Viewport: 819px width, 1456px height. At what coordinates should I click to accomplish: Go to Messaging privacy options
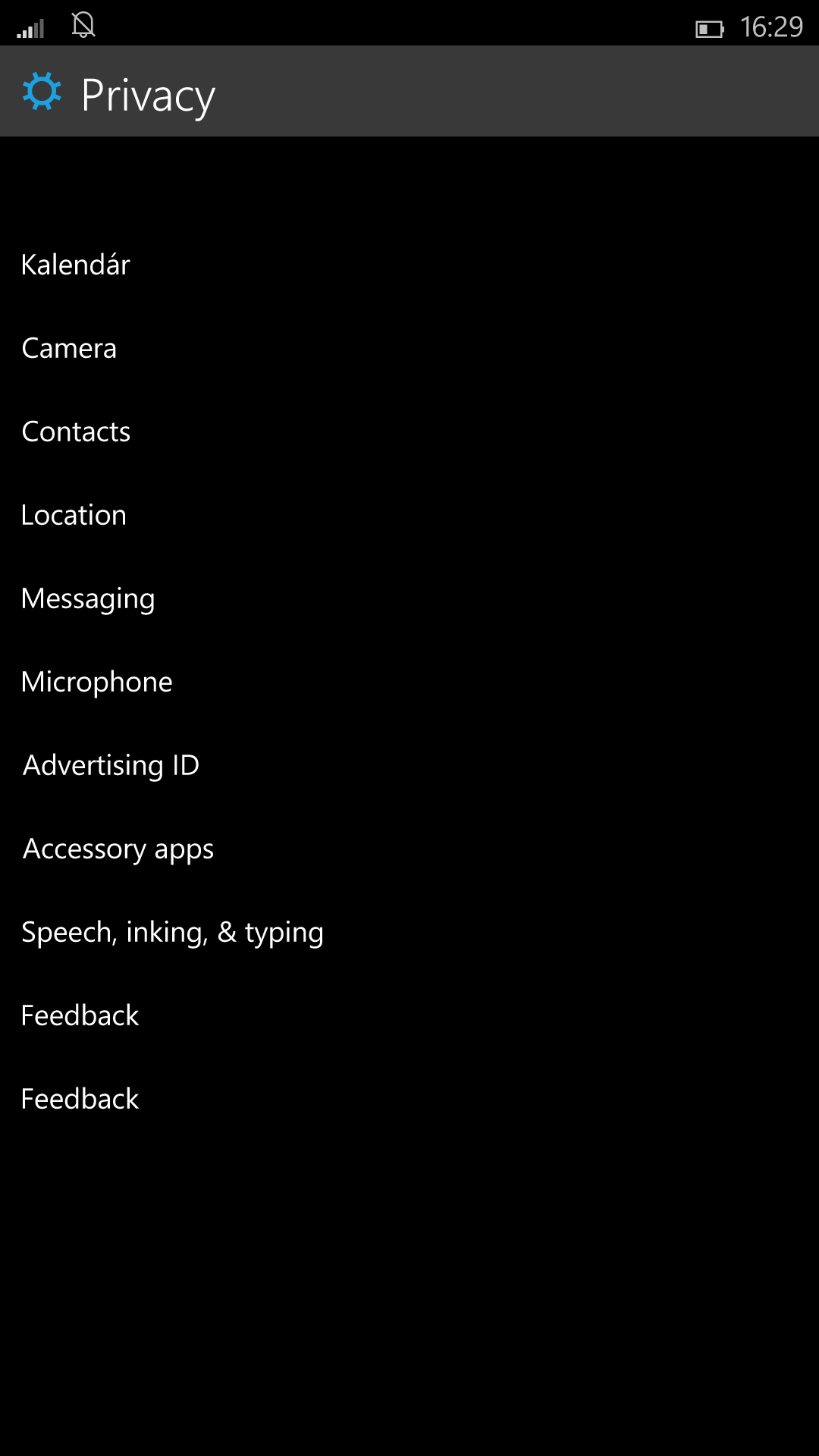pos(409,598)
